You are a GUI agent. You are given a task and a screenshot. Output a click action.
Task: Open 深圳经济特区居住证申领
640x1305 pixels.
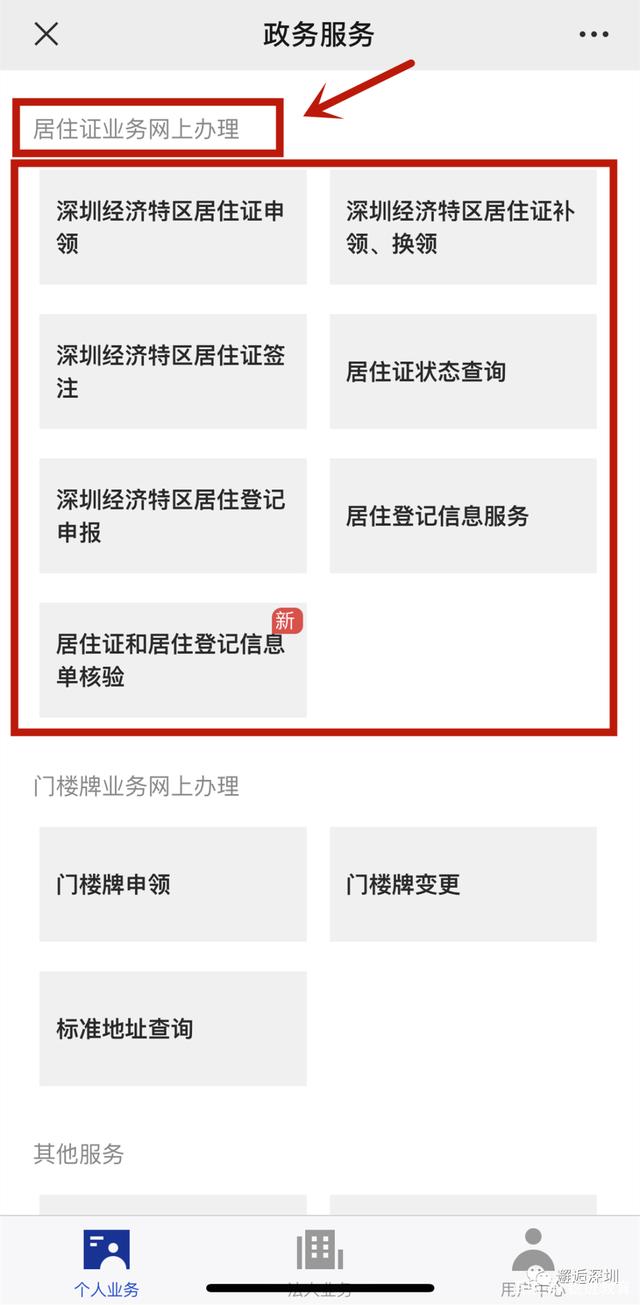(172, 227)
